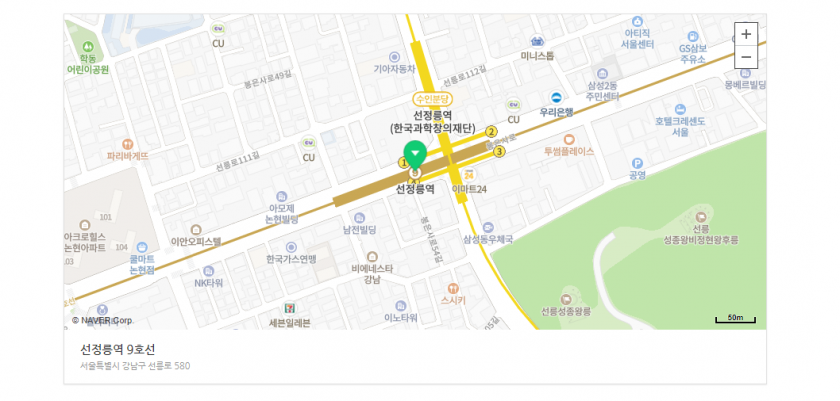
Task: Zoom in on the map
Action: (746, 34)
